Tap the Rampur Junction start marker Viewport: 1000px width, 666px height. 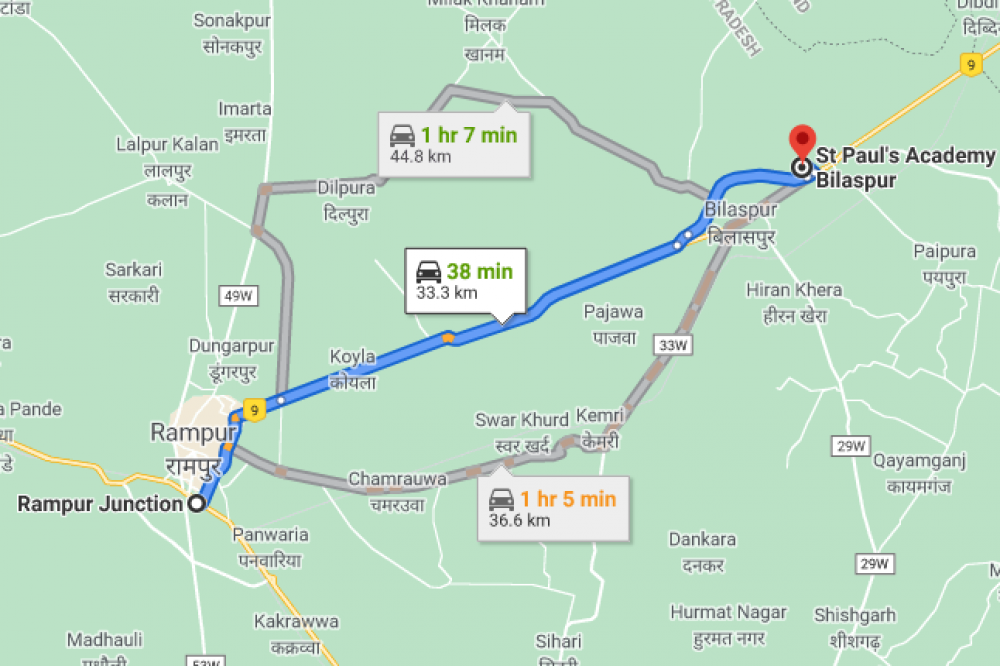tap(198, 504)
